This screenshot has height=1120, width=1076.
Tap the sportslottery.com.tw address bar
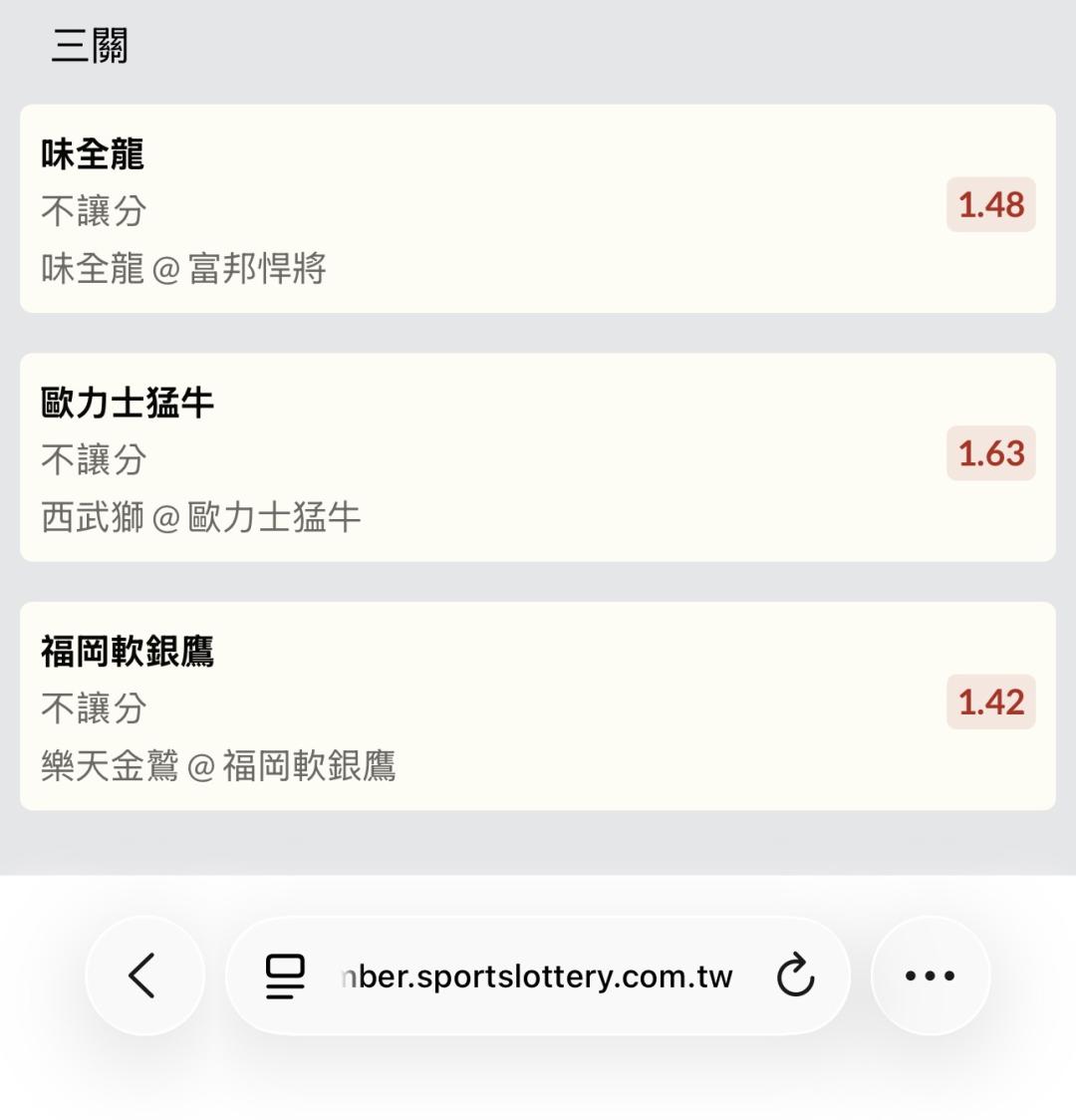(536, 977)
